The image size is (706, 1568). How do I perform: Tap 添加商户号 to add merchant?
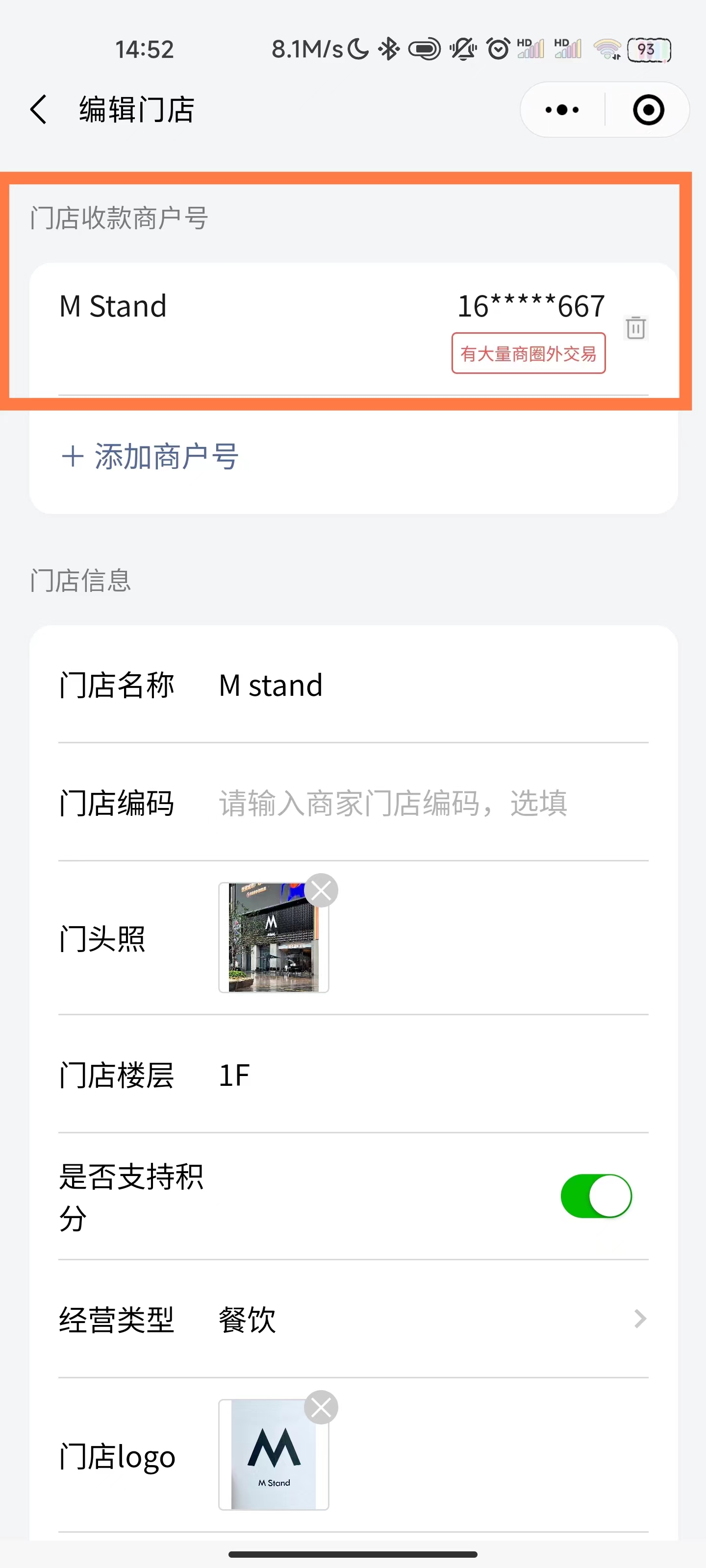pos(150,457)
